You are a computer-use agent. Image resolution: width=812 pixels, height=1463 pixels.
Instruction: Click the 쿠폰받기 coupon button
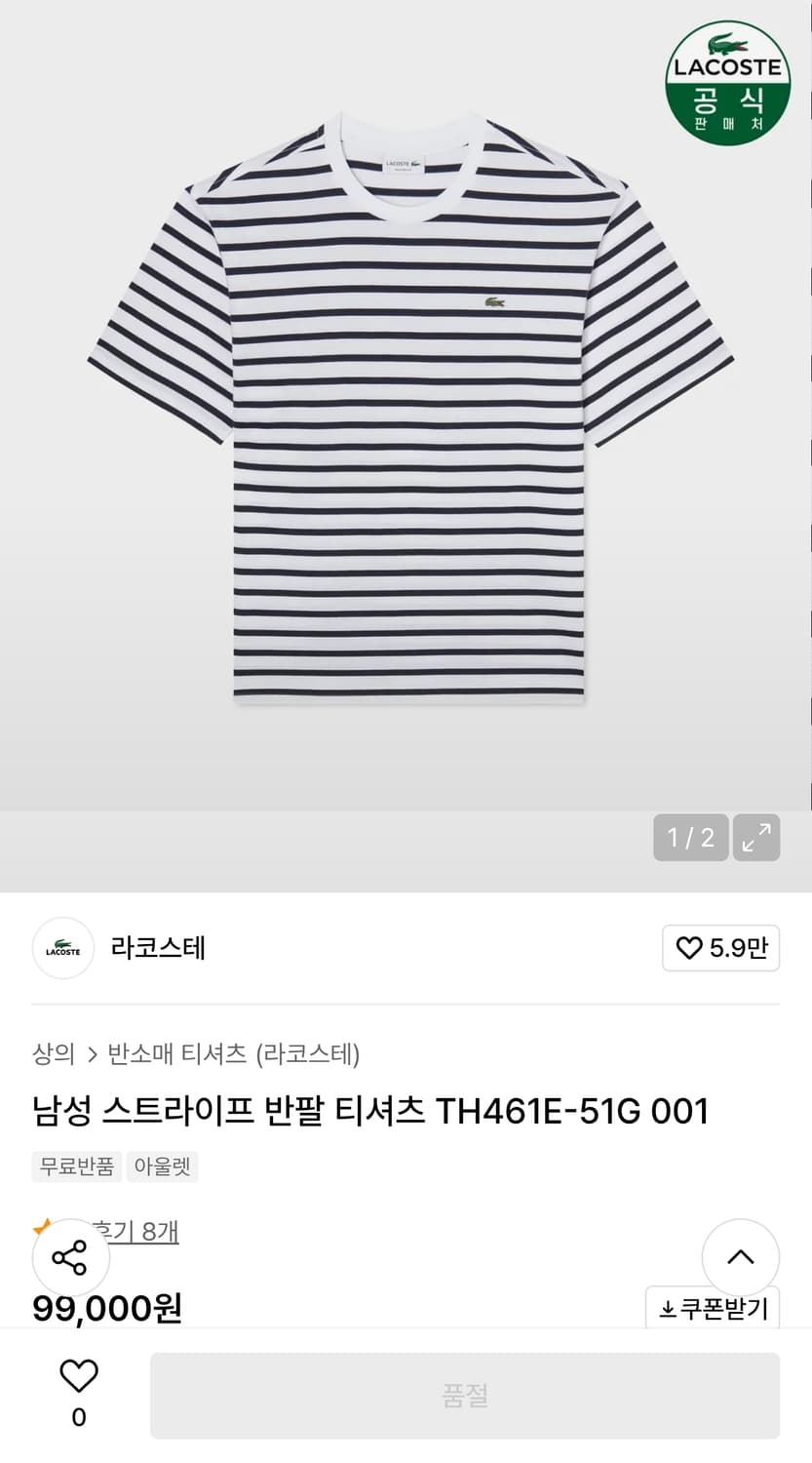coord(713,1309)
